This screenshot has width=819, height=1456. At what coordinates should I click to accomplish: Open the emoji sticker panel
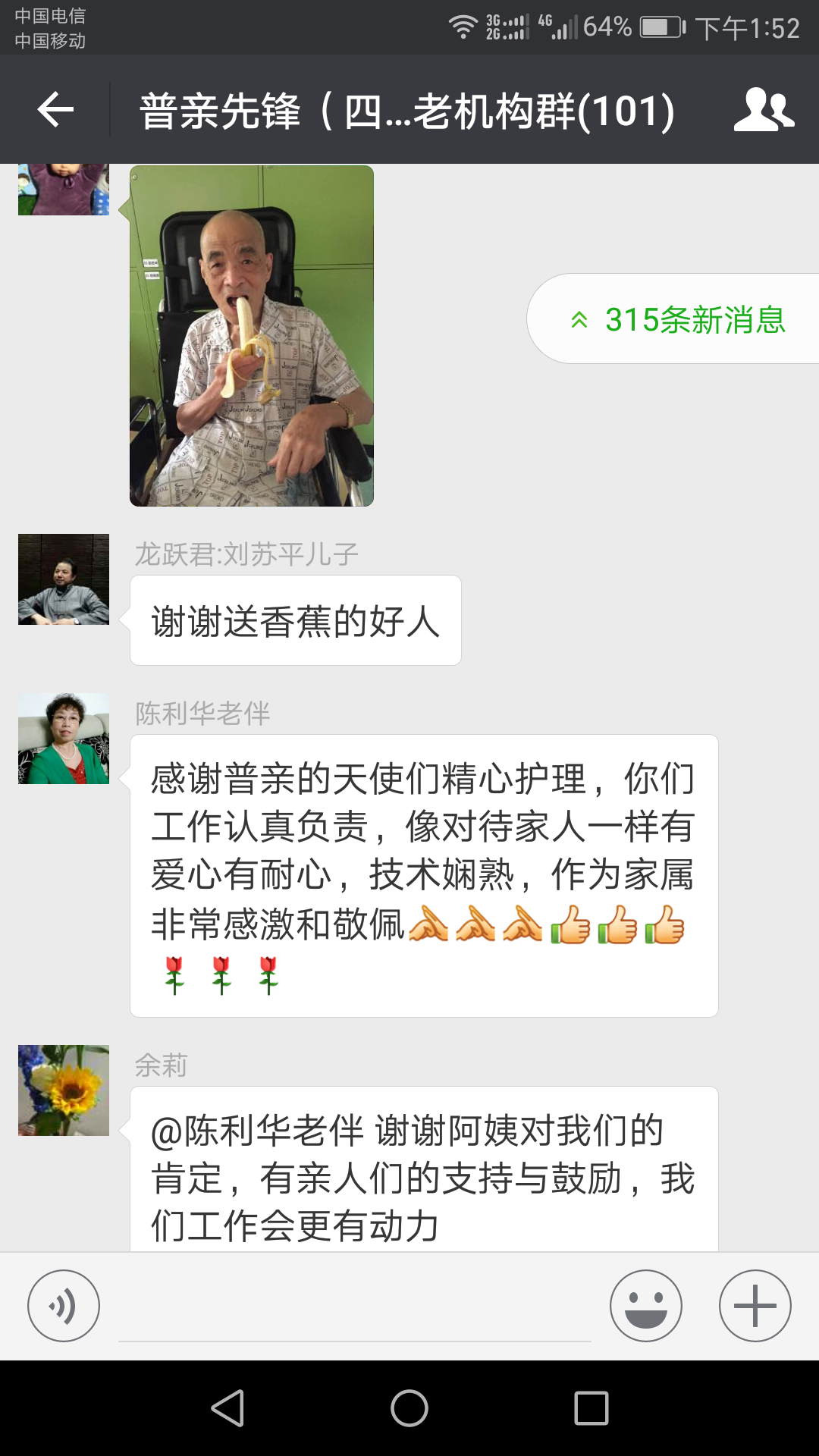(x=646, y=1306)
